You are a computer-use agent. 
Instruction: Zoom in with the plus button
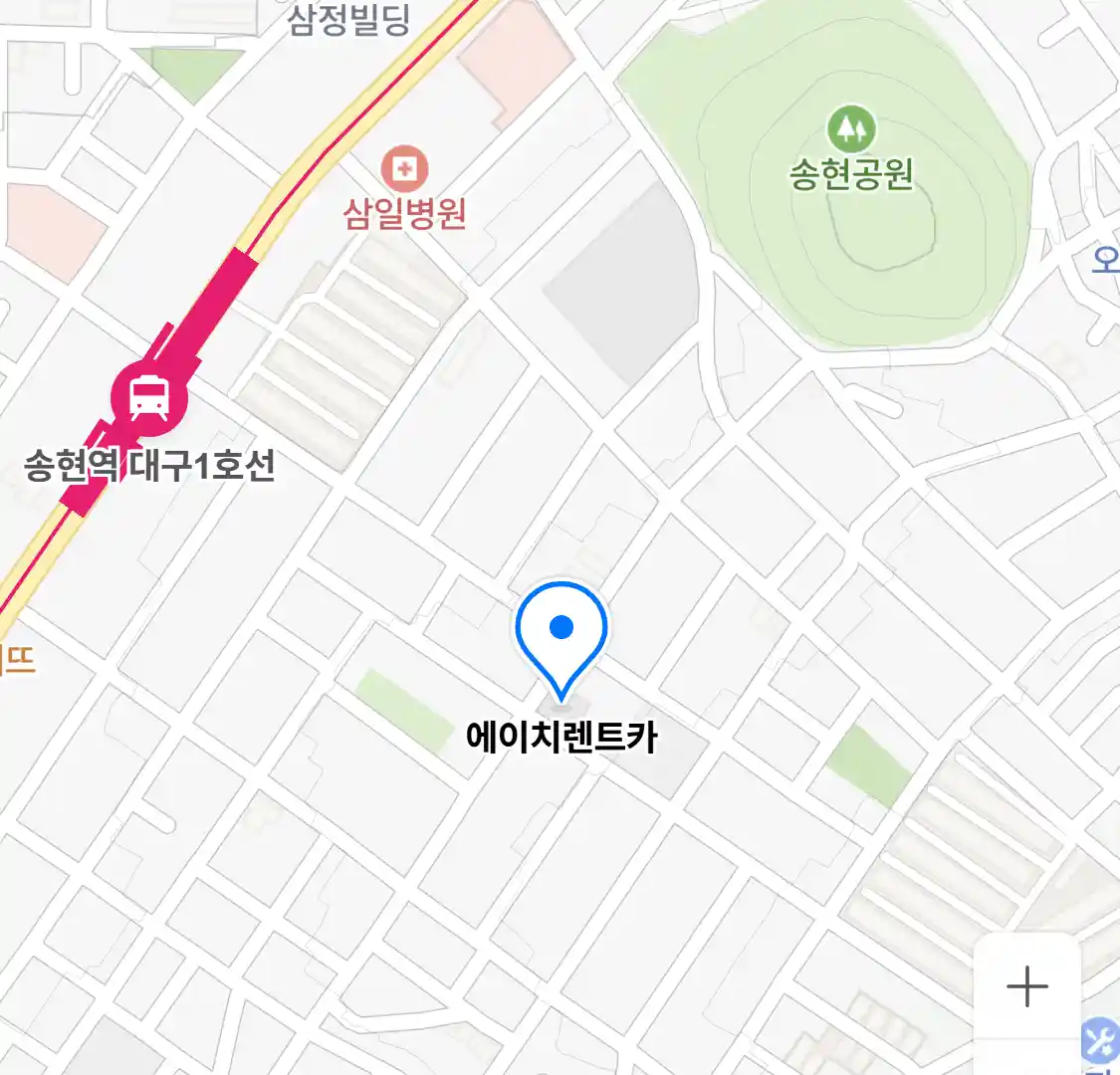pos(1026,986)
